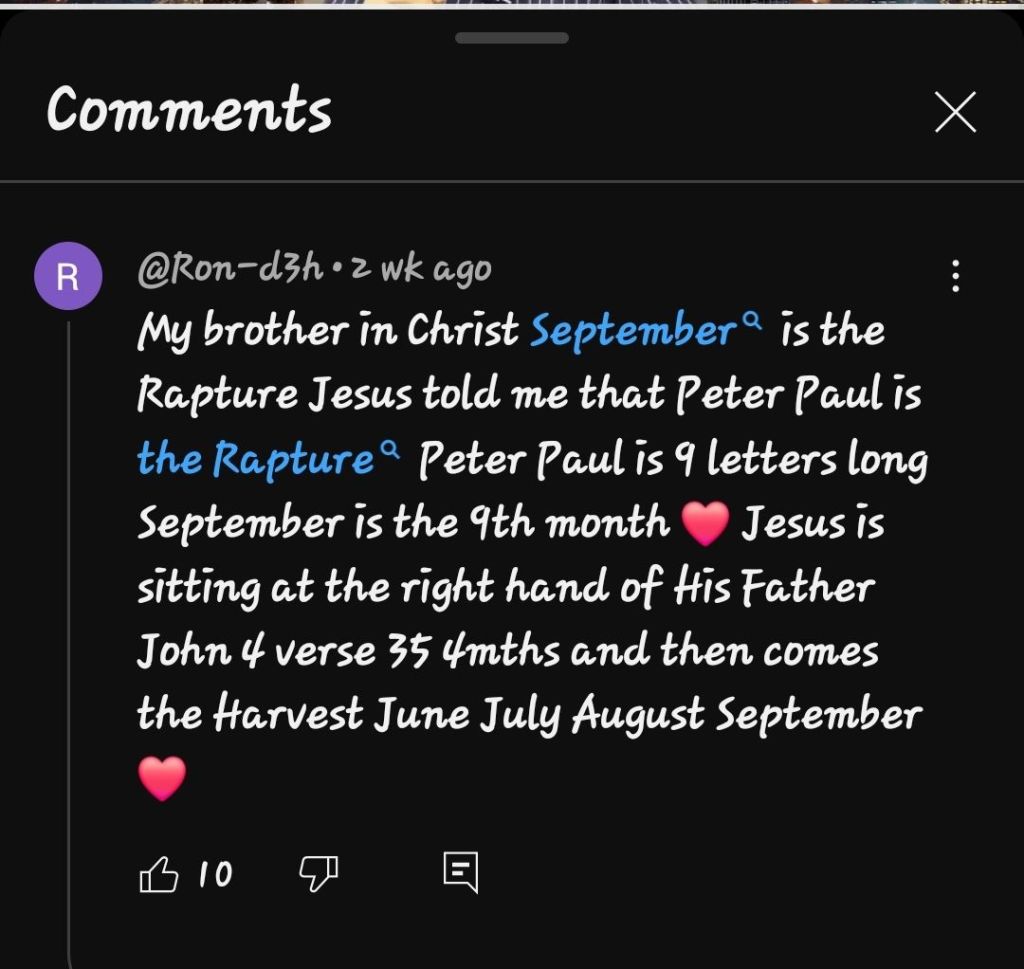Dislike the comment from Ron-d3h
Image resolution: width=1024 pixels, height=969 pixels.
point(319,874)
